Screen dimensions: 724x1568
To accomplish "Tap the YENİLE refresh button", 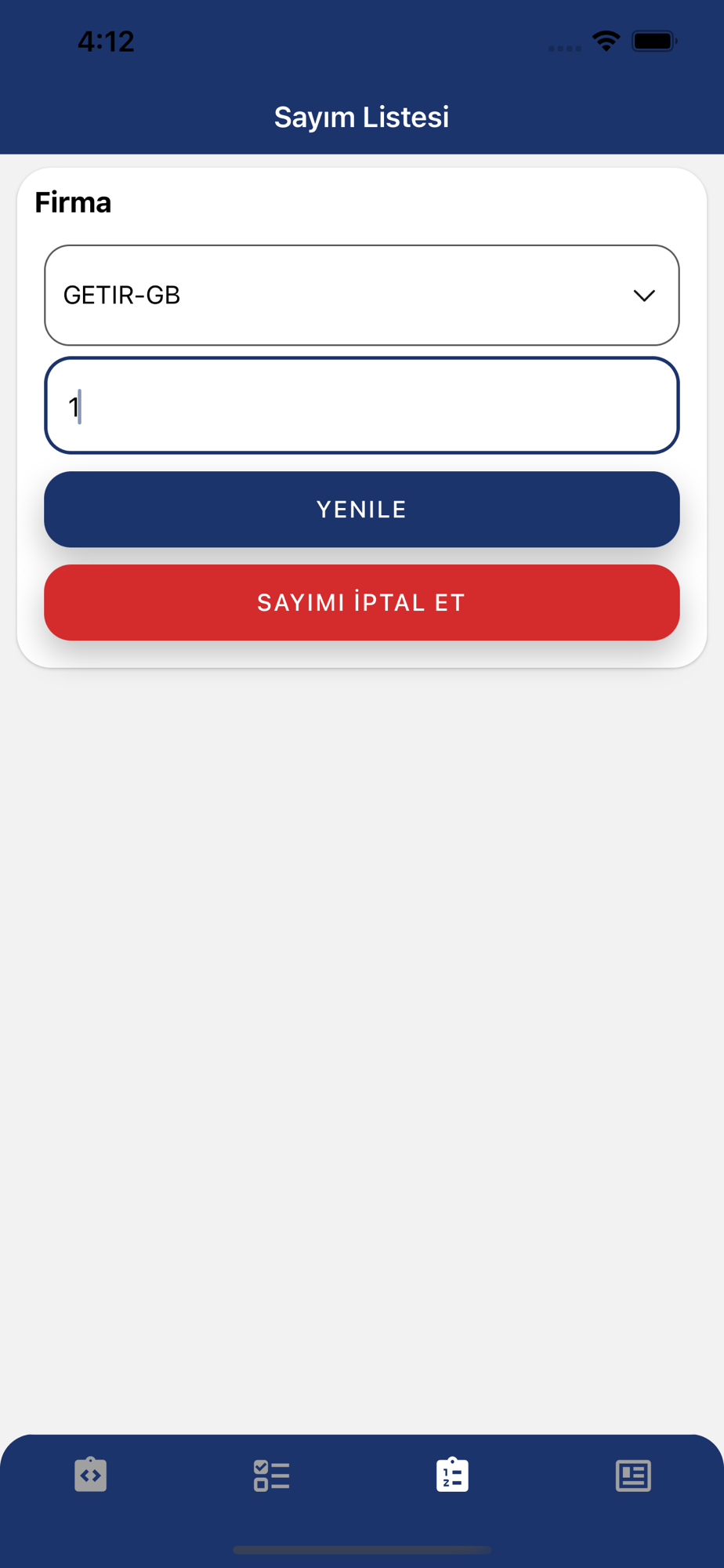I will coord(361,510).
